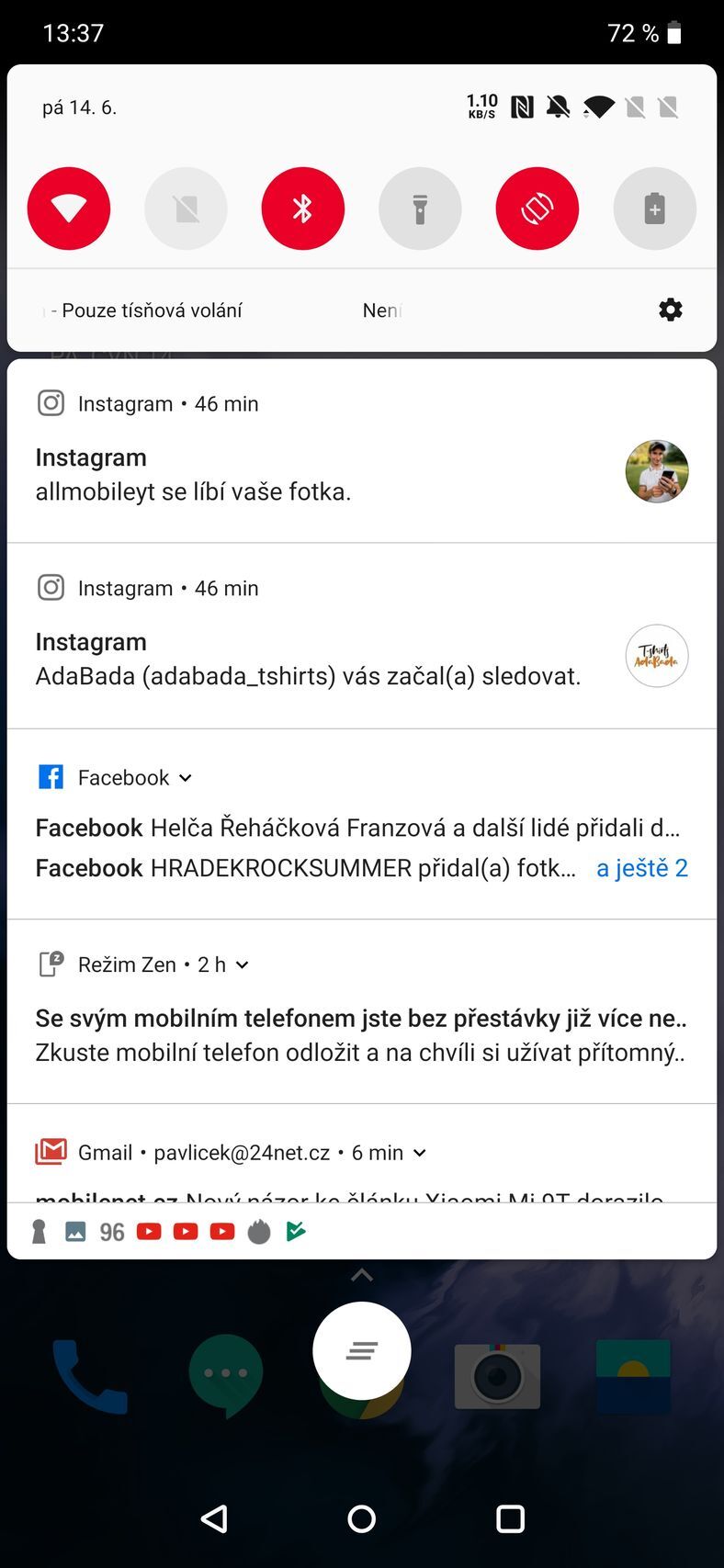The image size is (724, 1568).
Task: Go to the home screen
Action: point(361,1518)
